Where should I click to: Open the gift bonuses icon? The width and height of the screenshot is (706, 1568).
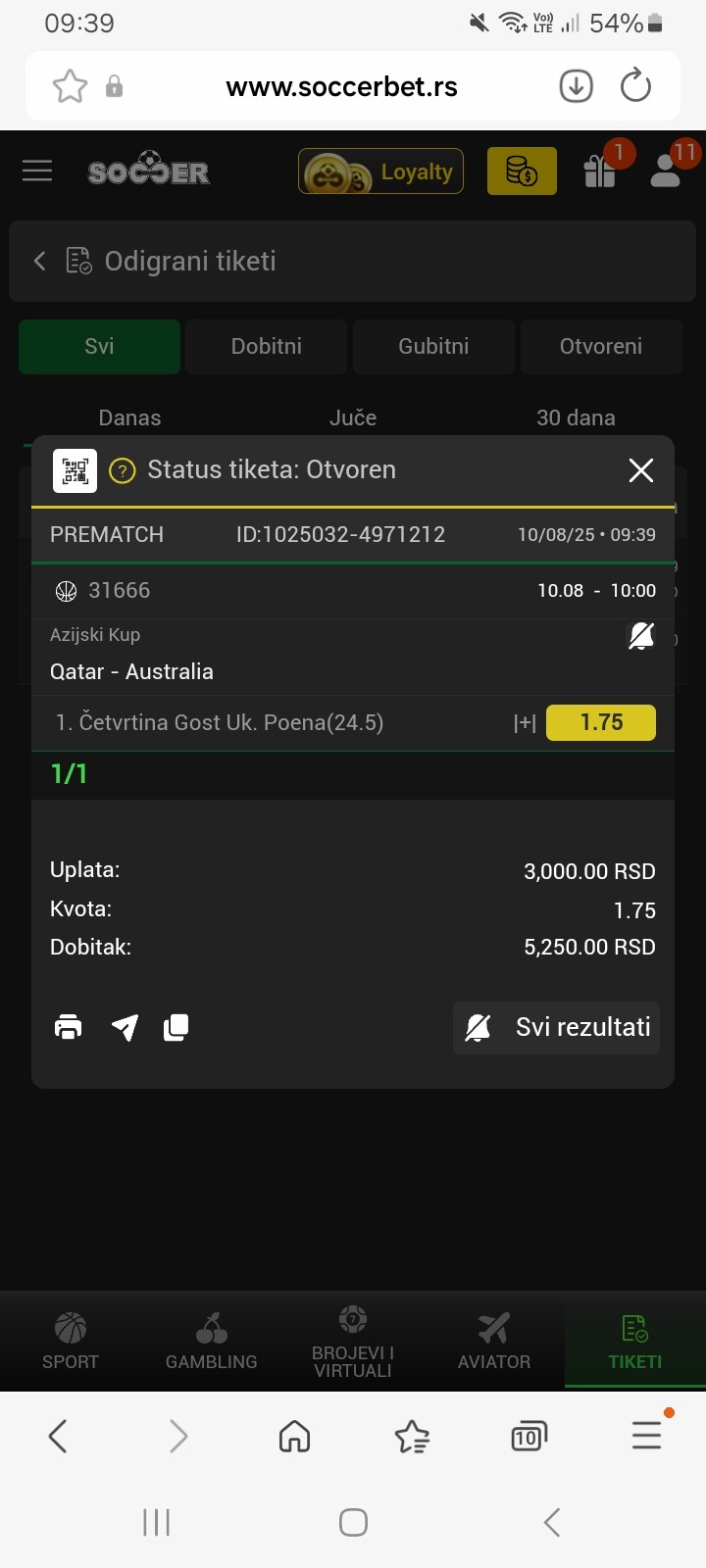tap(599, 171)
